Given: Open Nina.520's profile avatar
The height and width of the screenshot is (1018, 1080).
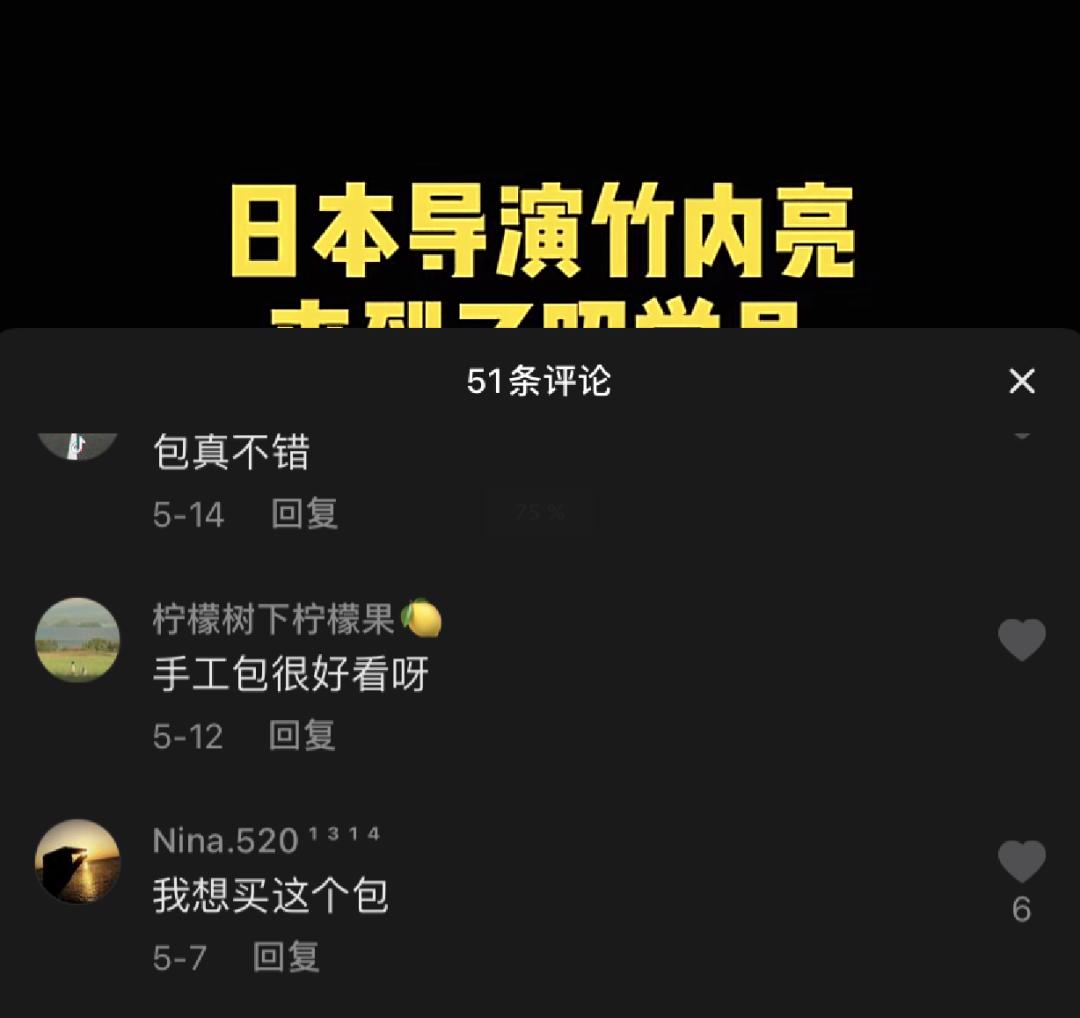Looking at the screenshot, I should [78, 861].
